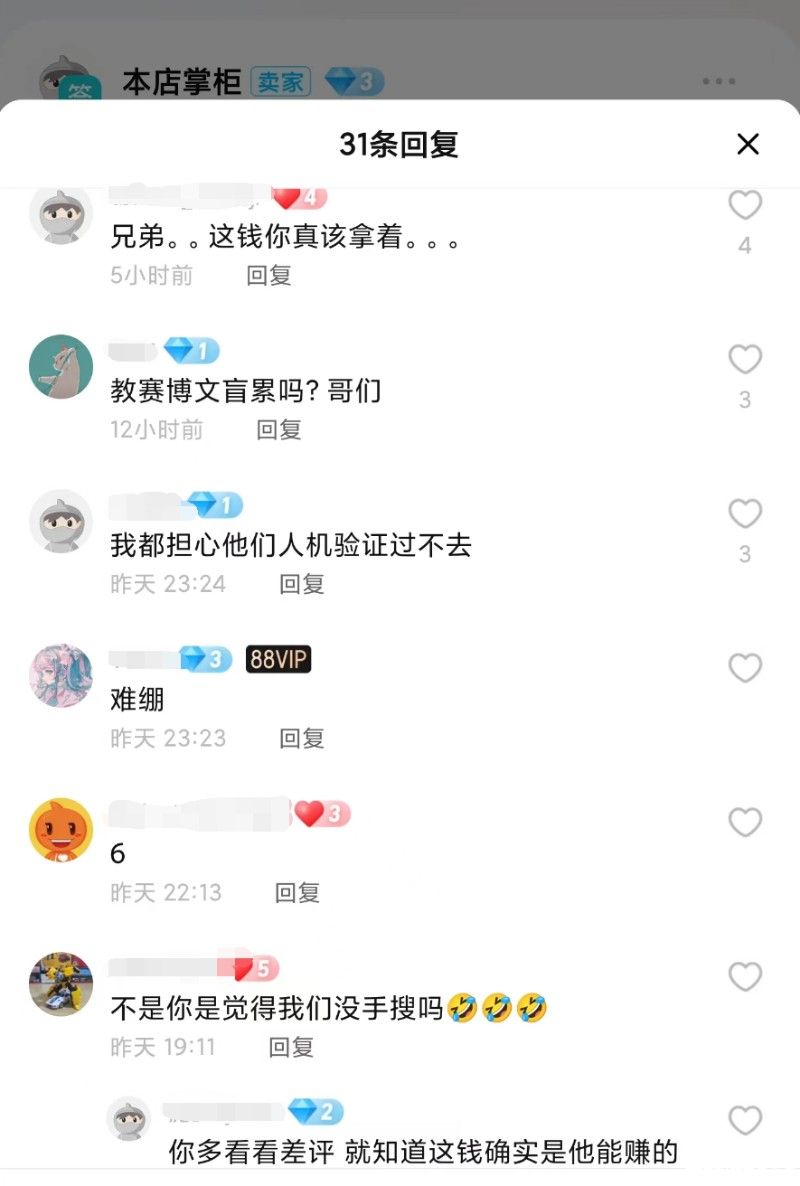The height and width of the screenshot is (1186, 800).
Task: Like the comment 教赛博文盲累吗？哥们
Action: point(745,359)
